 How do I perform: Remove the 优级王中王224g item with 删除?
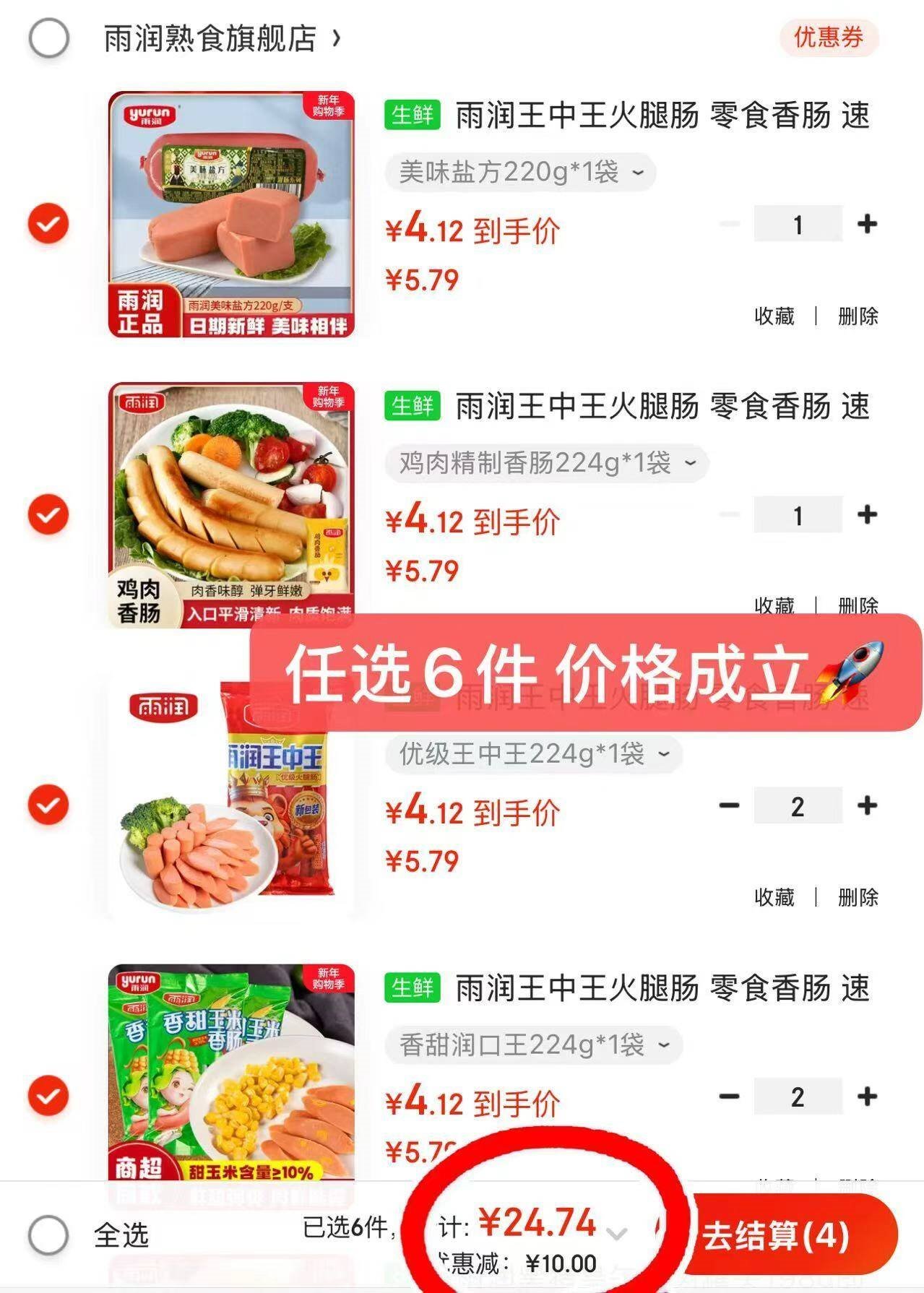(858, 897)
